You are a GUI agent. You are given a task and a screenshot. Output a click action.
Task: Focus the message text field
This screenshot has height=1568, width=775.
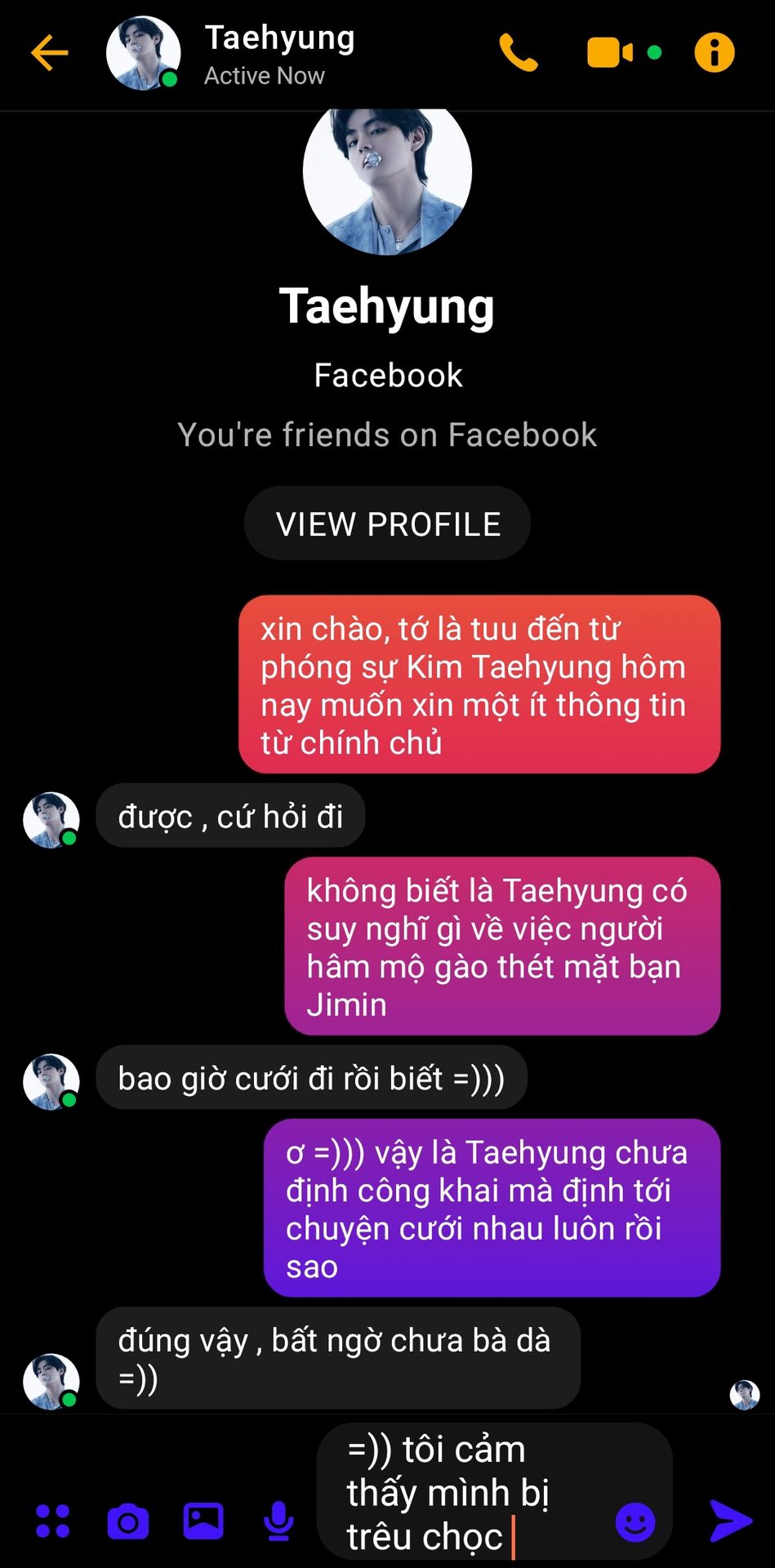click(x=465, y=1493)
